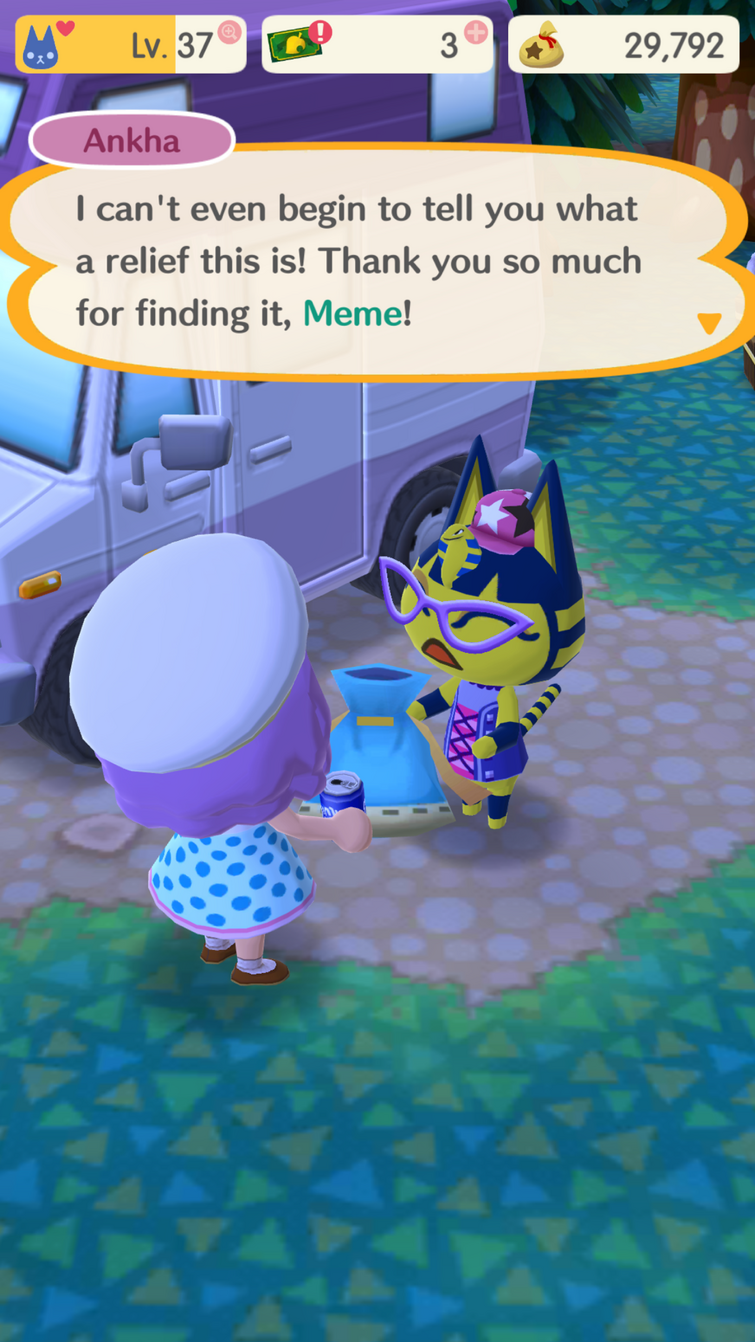The image size is (755, 1342).
Task: Add more Leaf Tickets with the plus icon
Action: (x=476, y=33)
